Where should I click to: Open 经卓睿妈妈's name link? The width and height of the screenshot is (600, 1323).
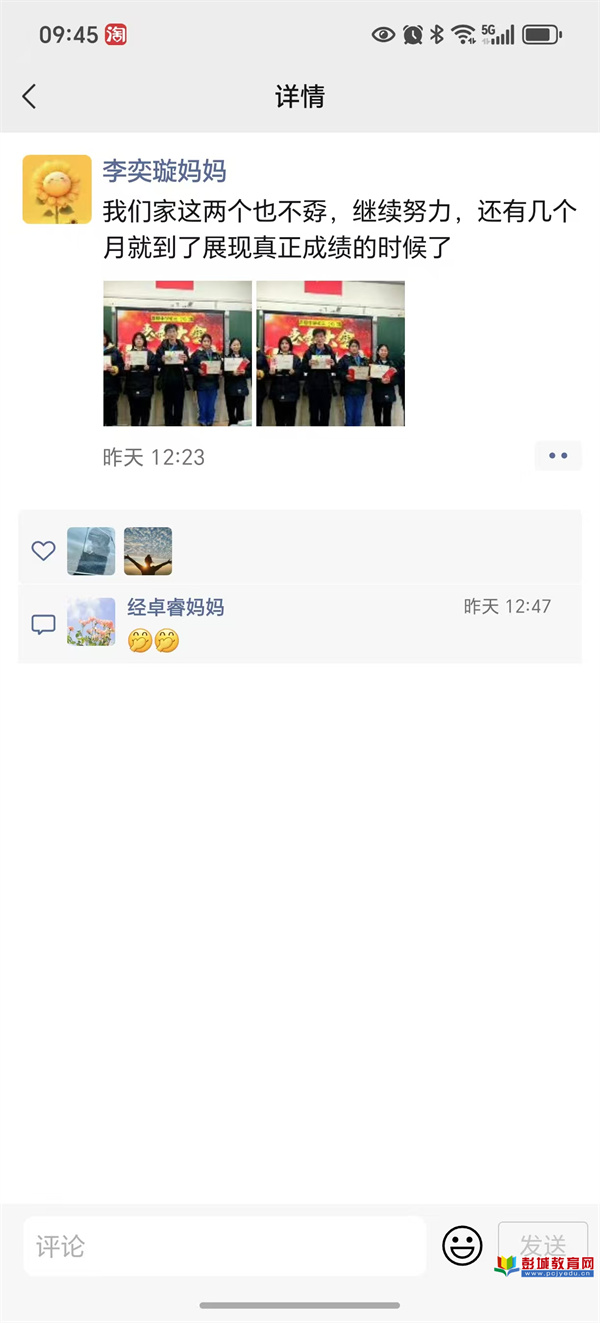point(176,607)
